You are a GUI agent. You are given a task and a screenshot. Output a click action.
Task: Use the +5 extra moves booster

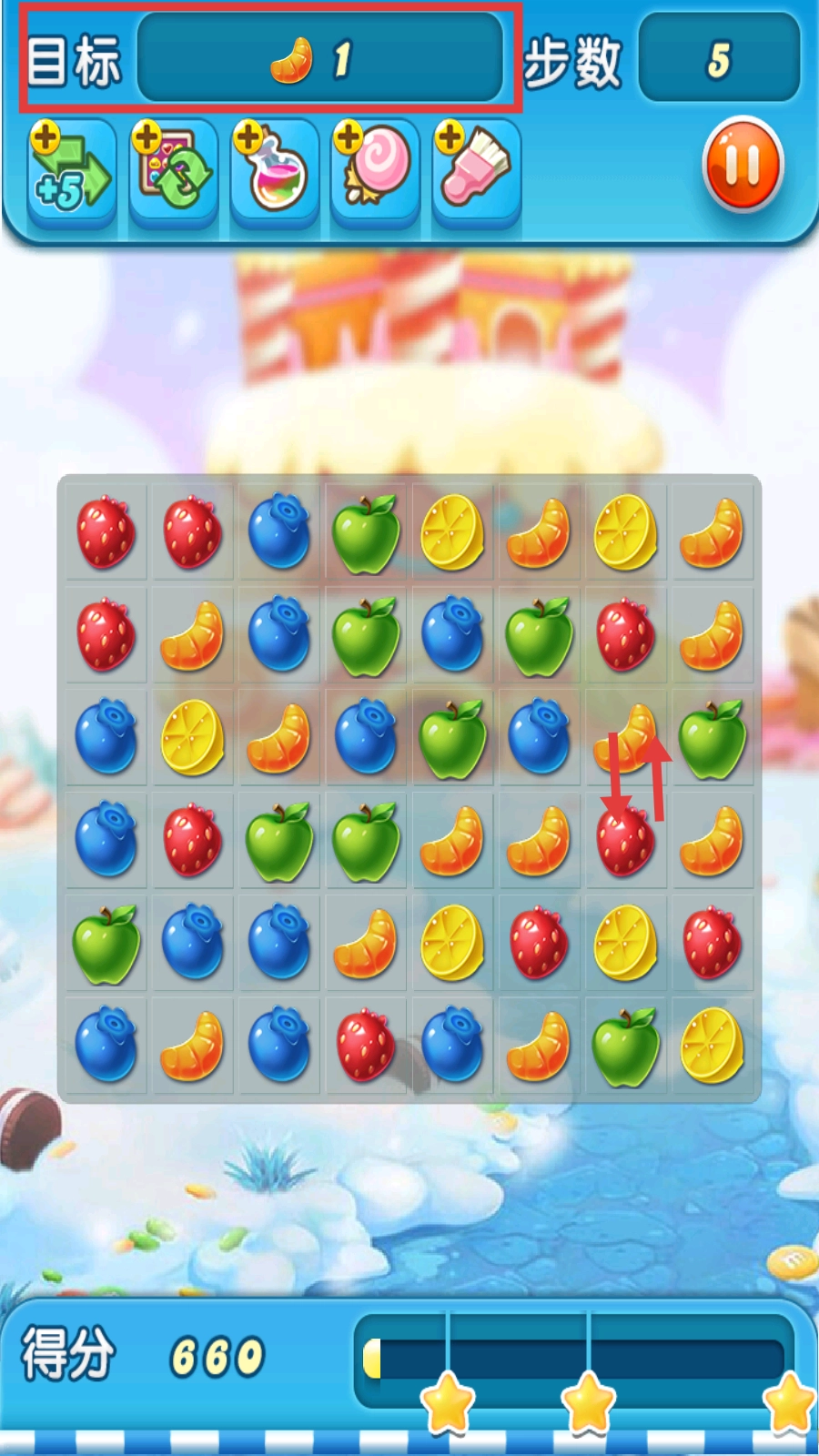click(71, 173)
